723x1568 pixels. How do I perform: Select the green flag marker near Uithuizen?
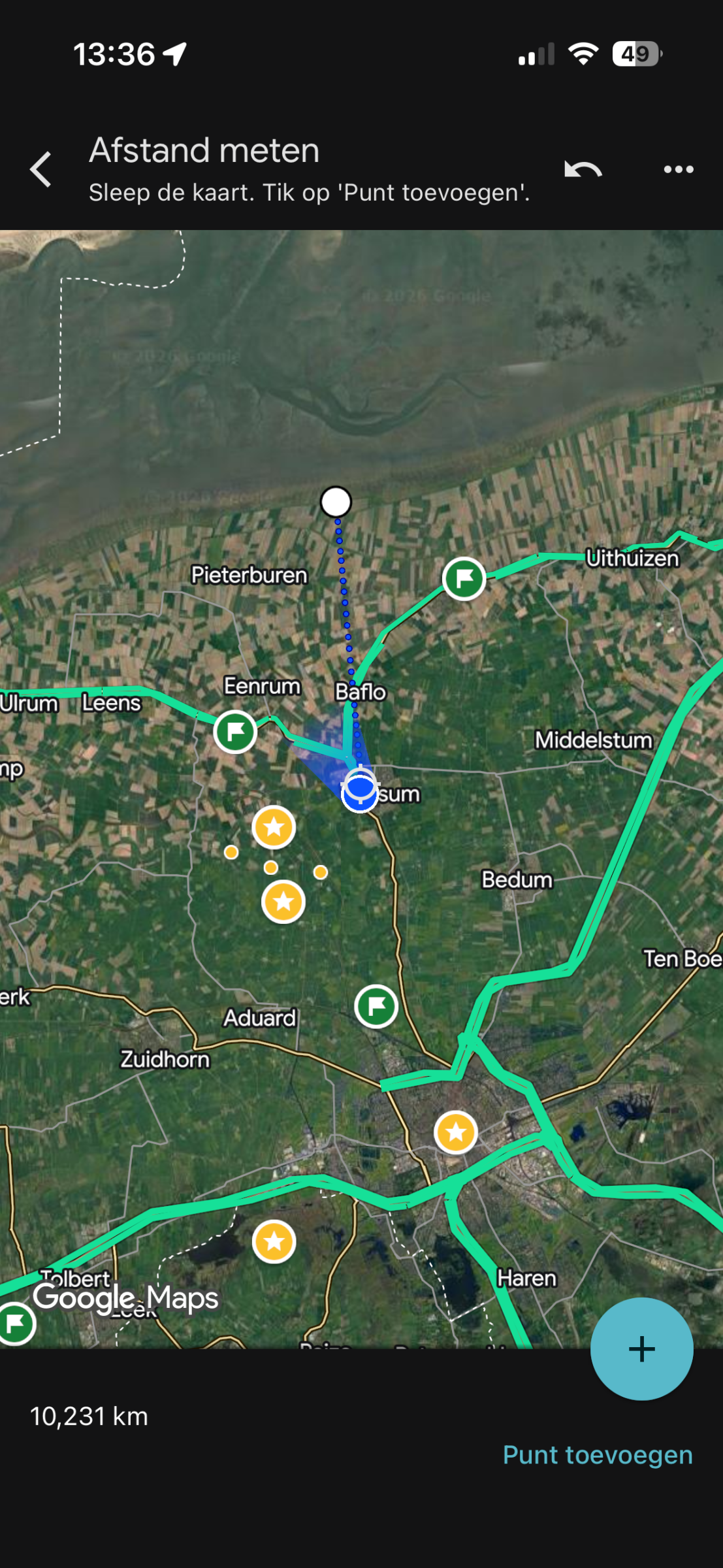tap(464, 578)
